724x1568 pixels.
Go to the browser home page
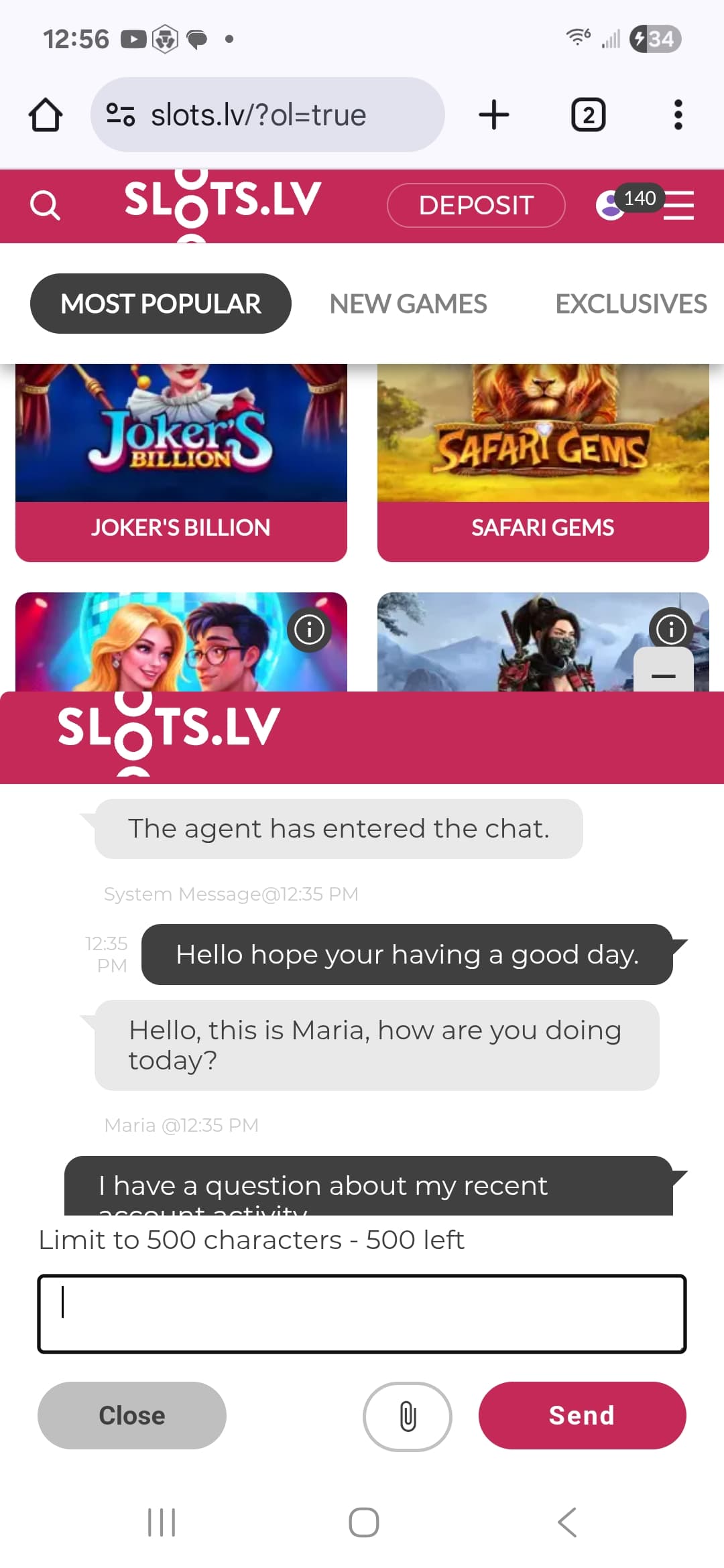(x=46, y=115)
